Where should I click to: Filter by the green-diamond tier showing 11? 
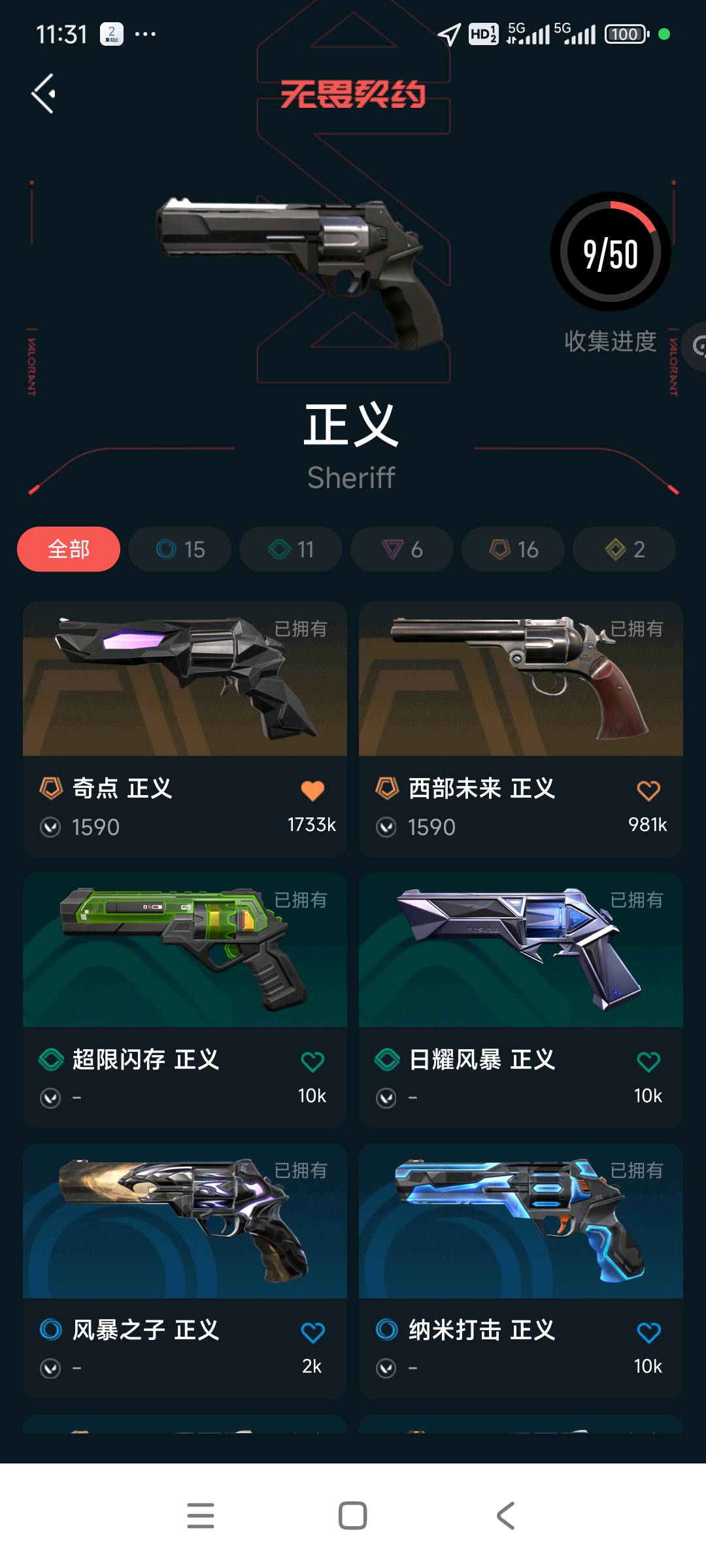tap(291, 549)
